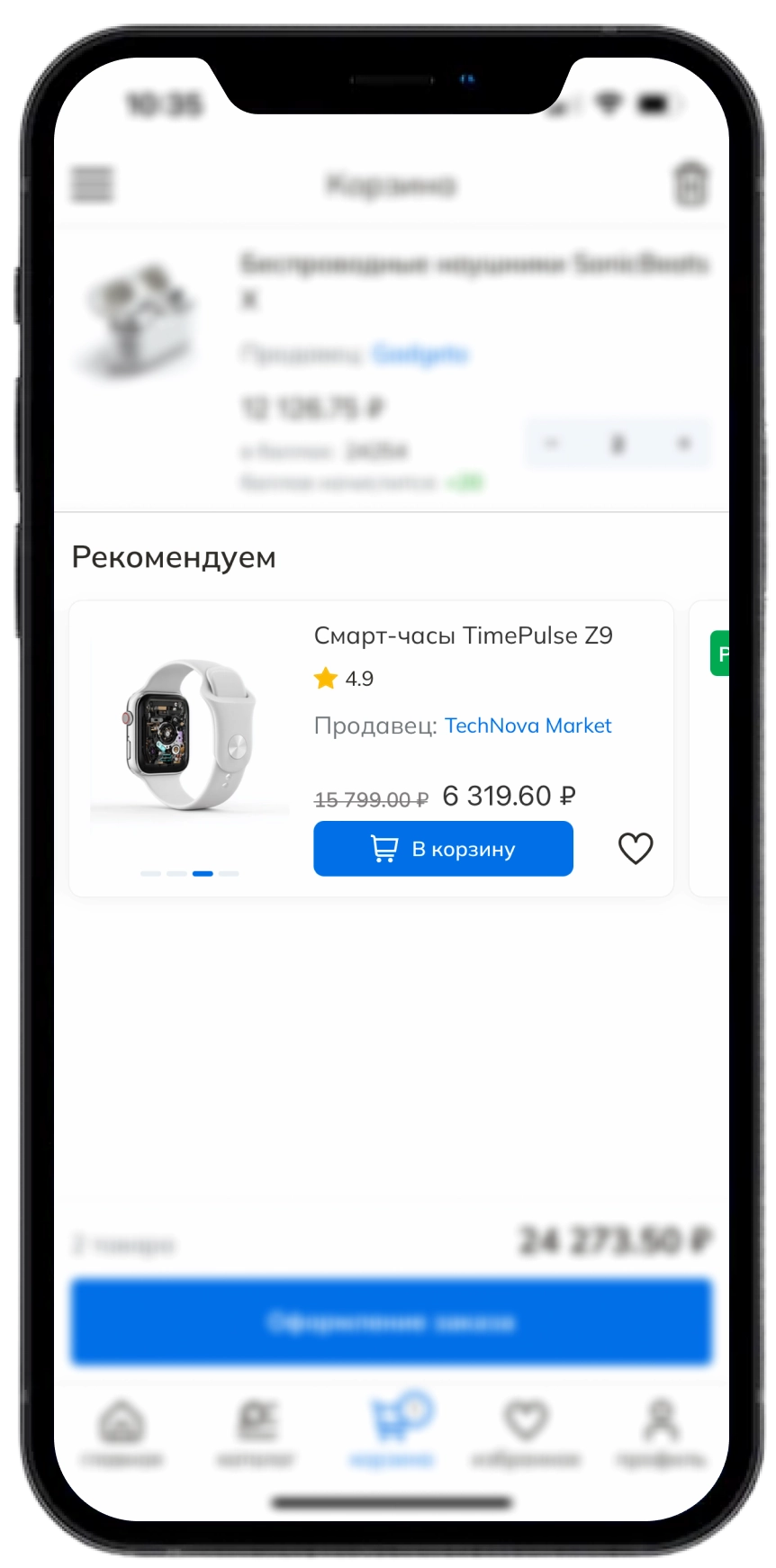Decrease headphones quantity with minus

click(x=553, y=444)
